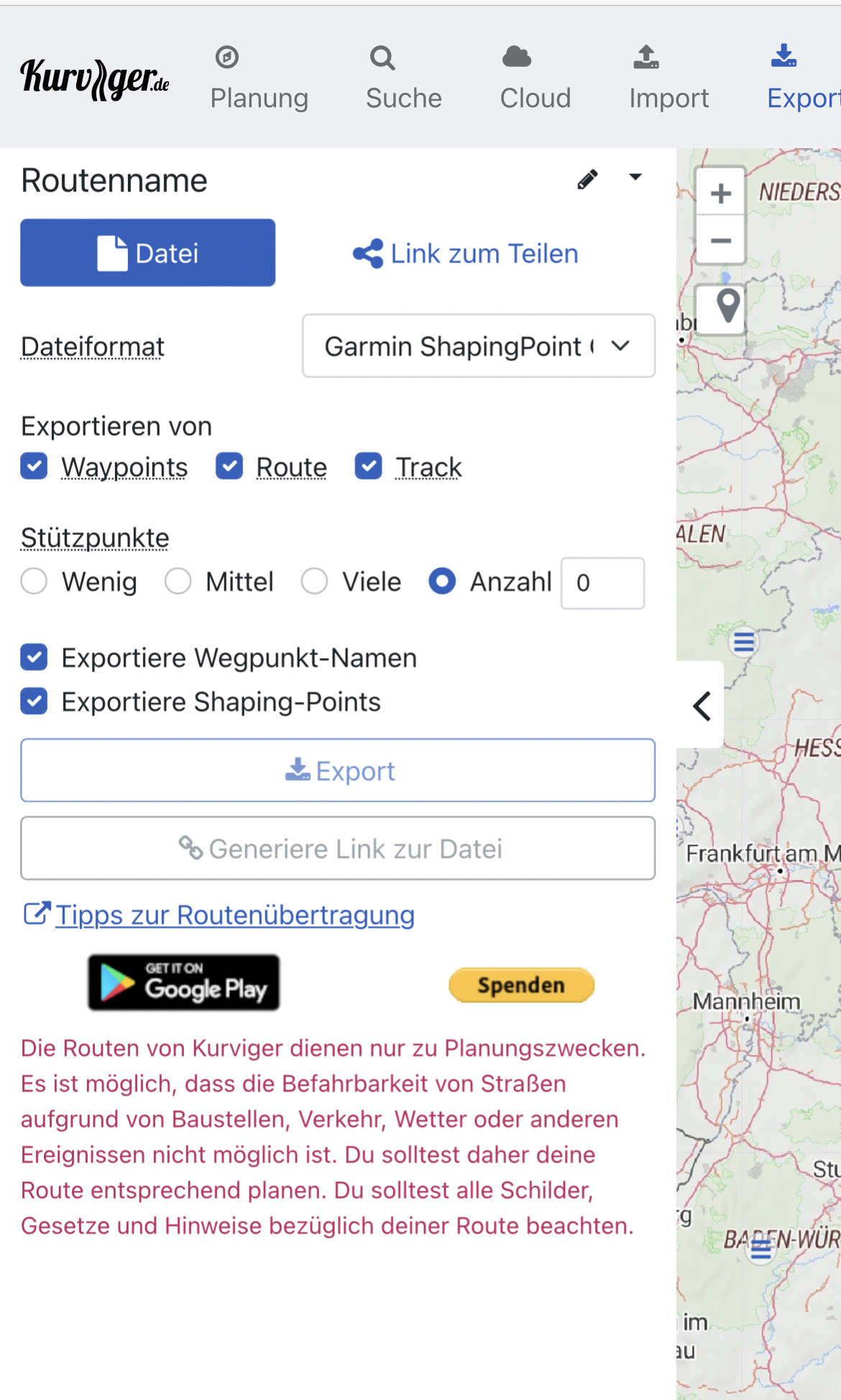Image resolution: width=841 pixels, height=1400 pixels.
Task: Open the Import tab
Action: (x=668, y=78)
